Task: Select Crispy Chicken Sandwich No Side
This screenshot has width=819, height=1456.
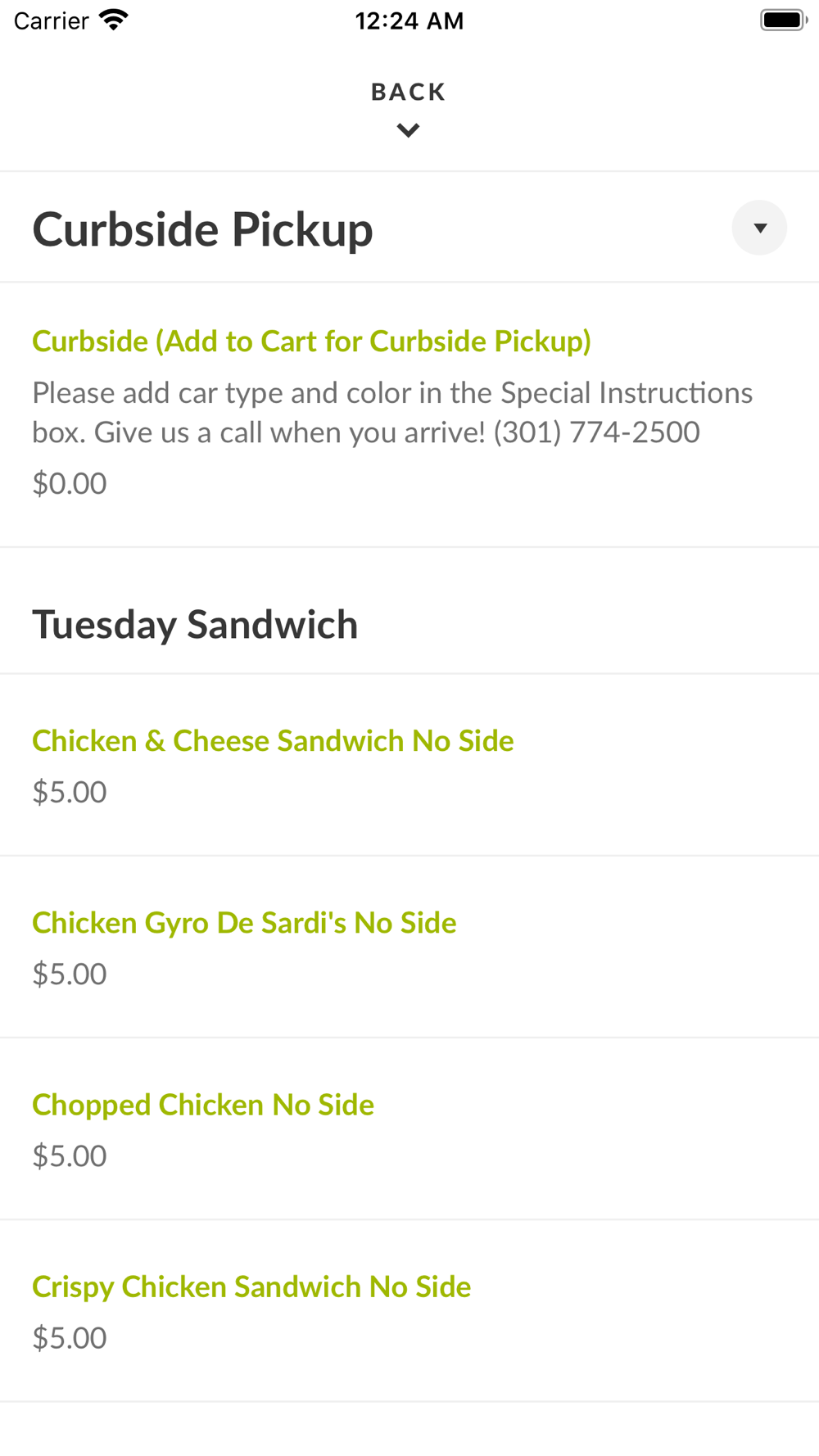Action: click(x=409, y=1311)
